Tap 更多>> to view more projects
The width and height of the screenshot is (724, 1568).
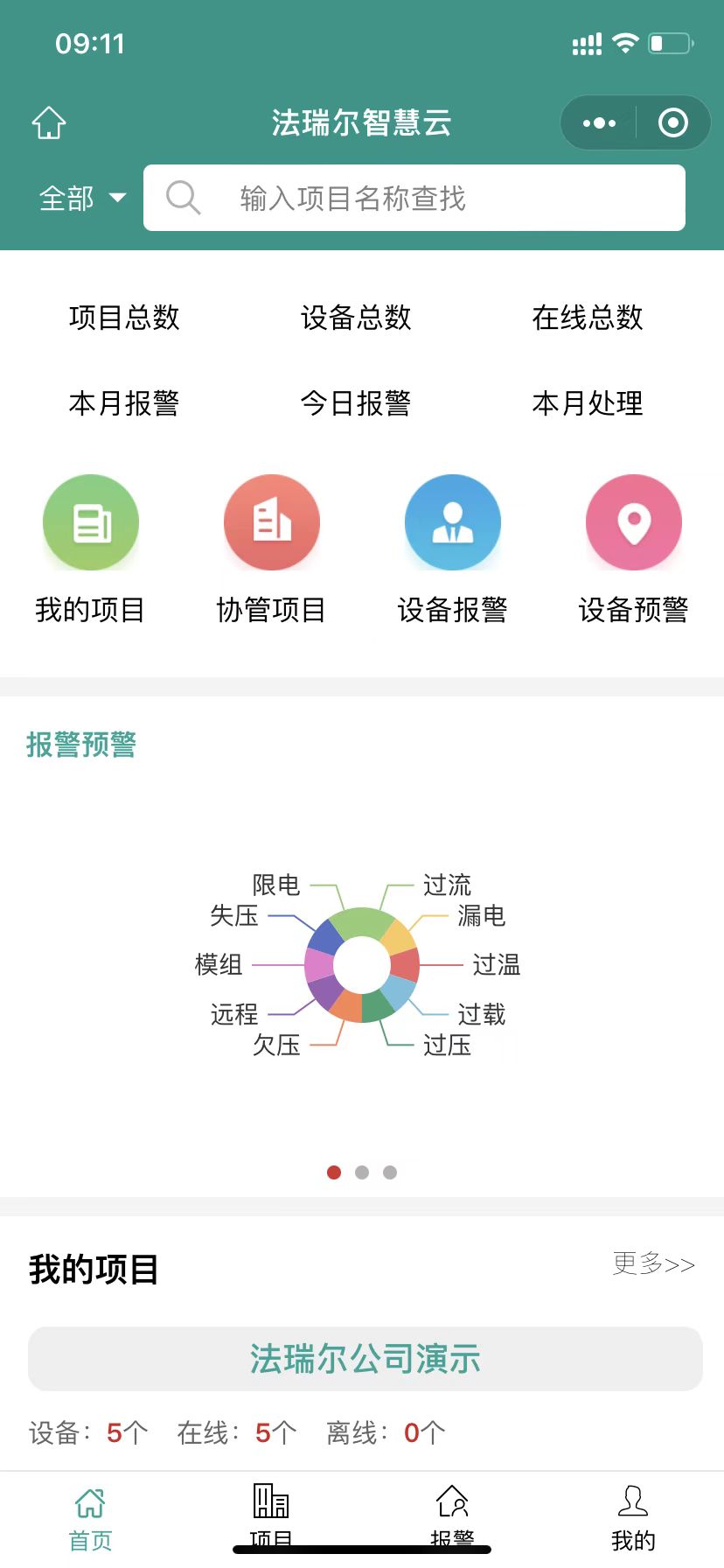(x=653, y=1263)
